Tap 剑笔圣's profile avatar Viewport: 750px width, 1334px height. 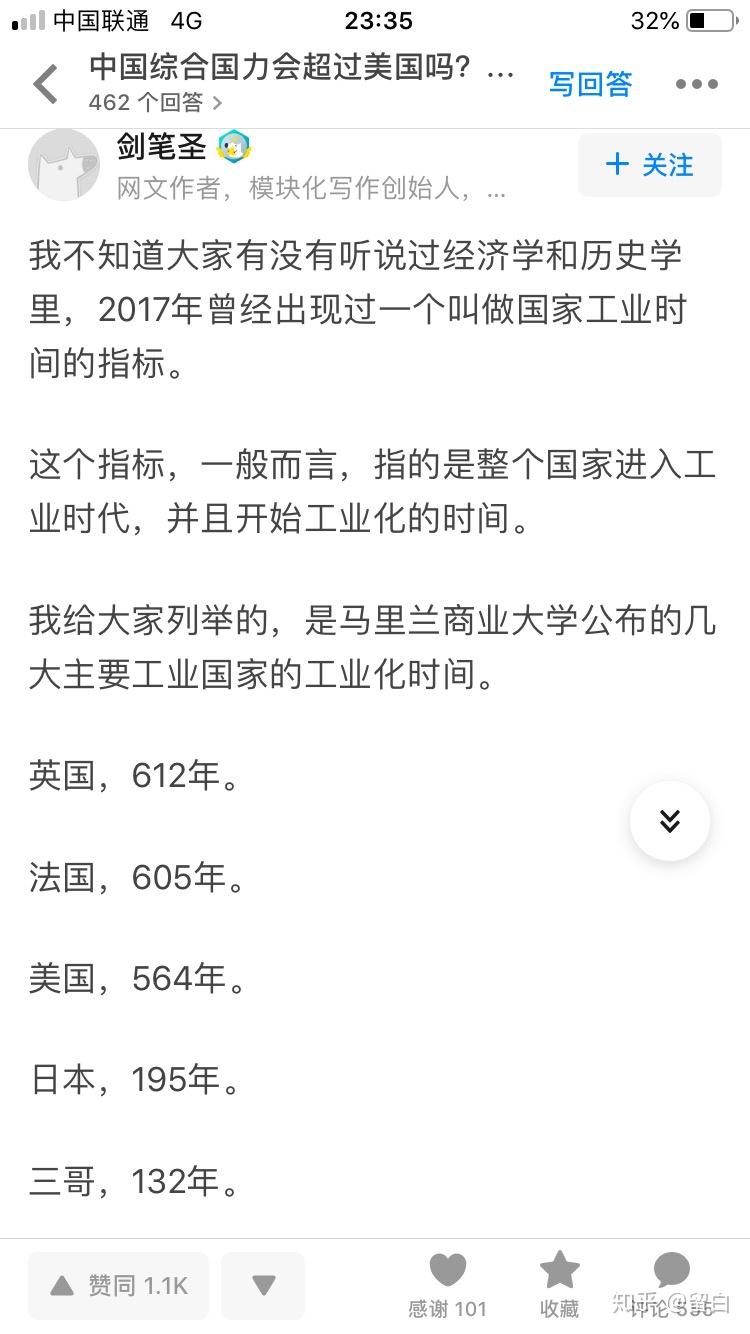click(x=63, y=163)
